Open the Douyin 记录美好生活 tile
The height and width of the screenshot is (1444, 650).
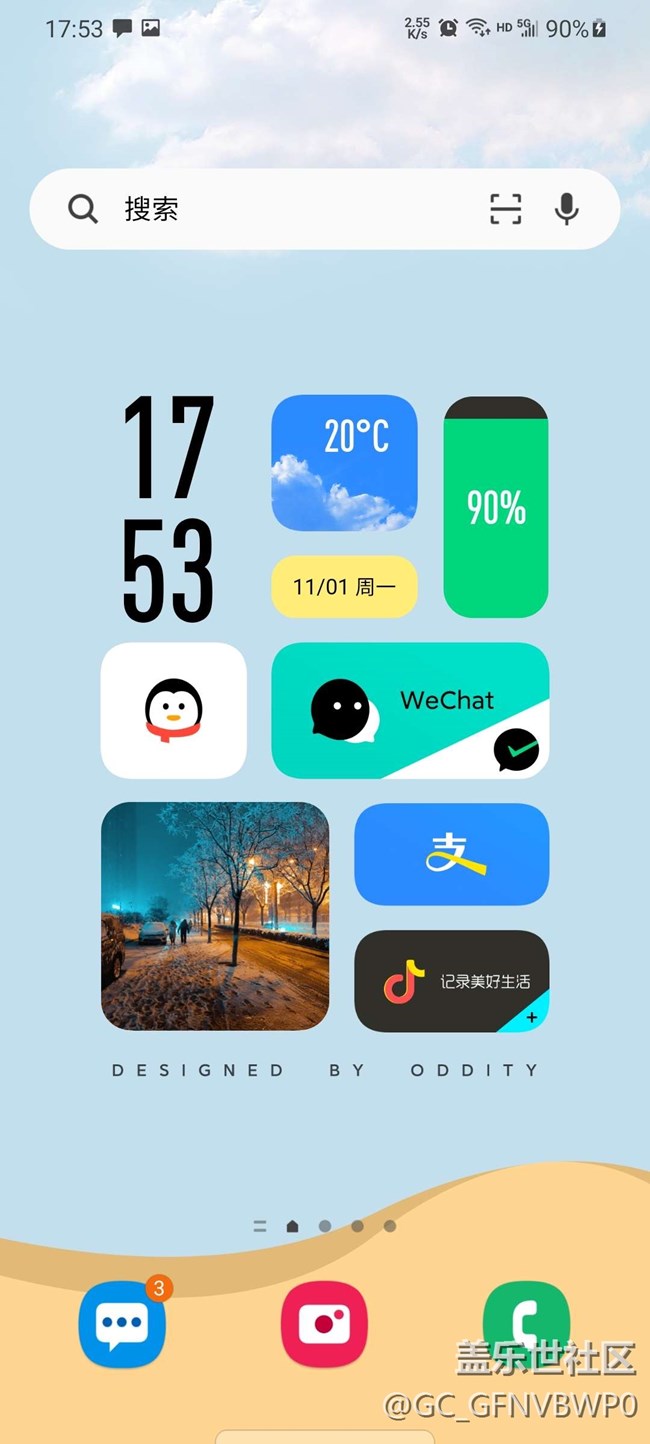point(452,981)
